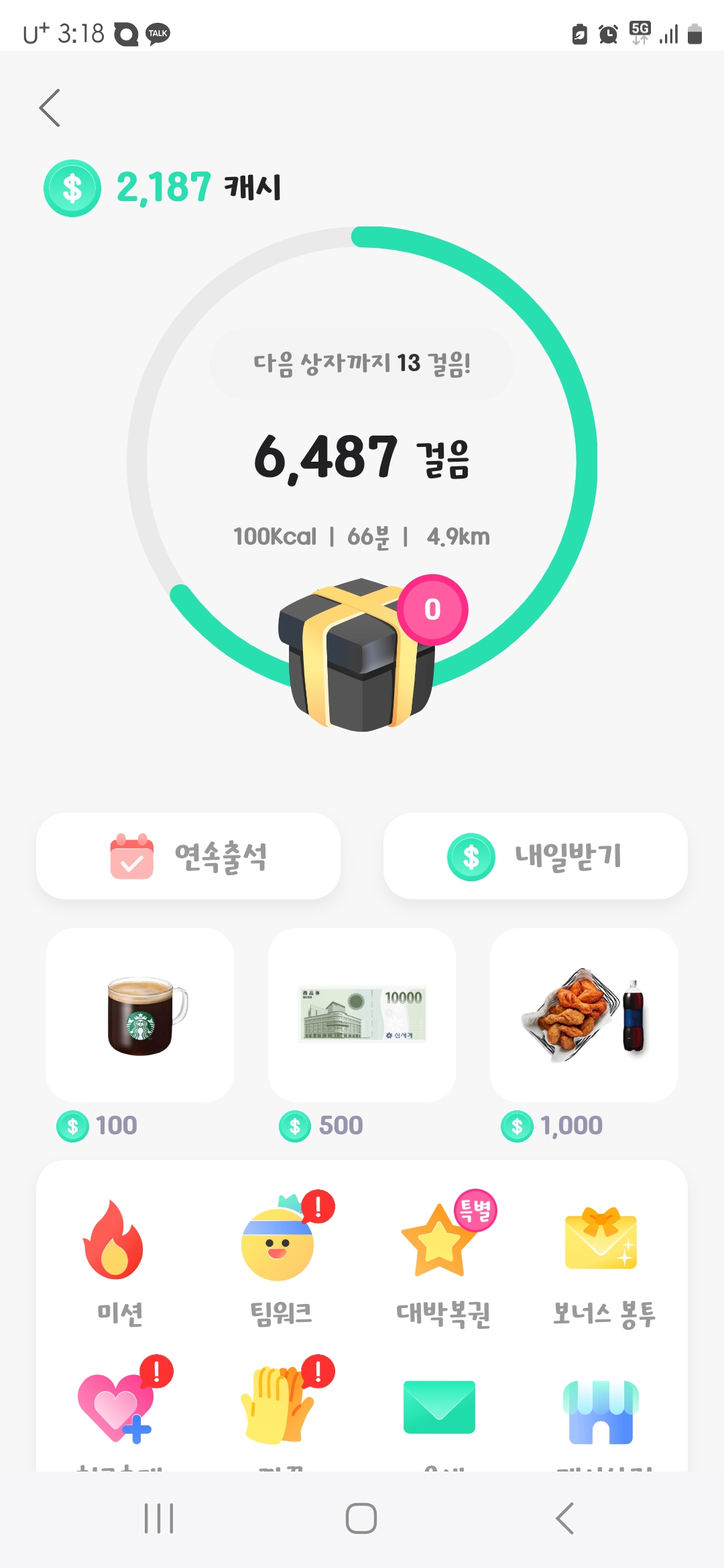The image size is (724, 1568).
Task: Open recent apps from navigation bar
Action: click(x=159, y=1518)
